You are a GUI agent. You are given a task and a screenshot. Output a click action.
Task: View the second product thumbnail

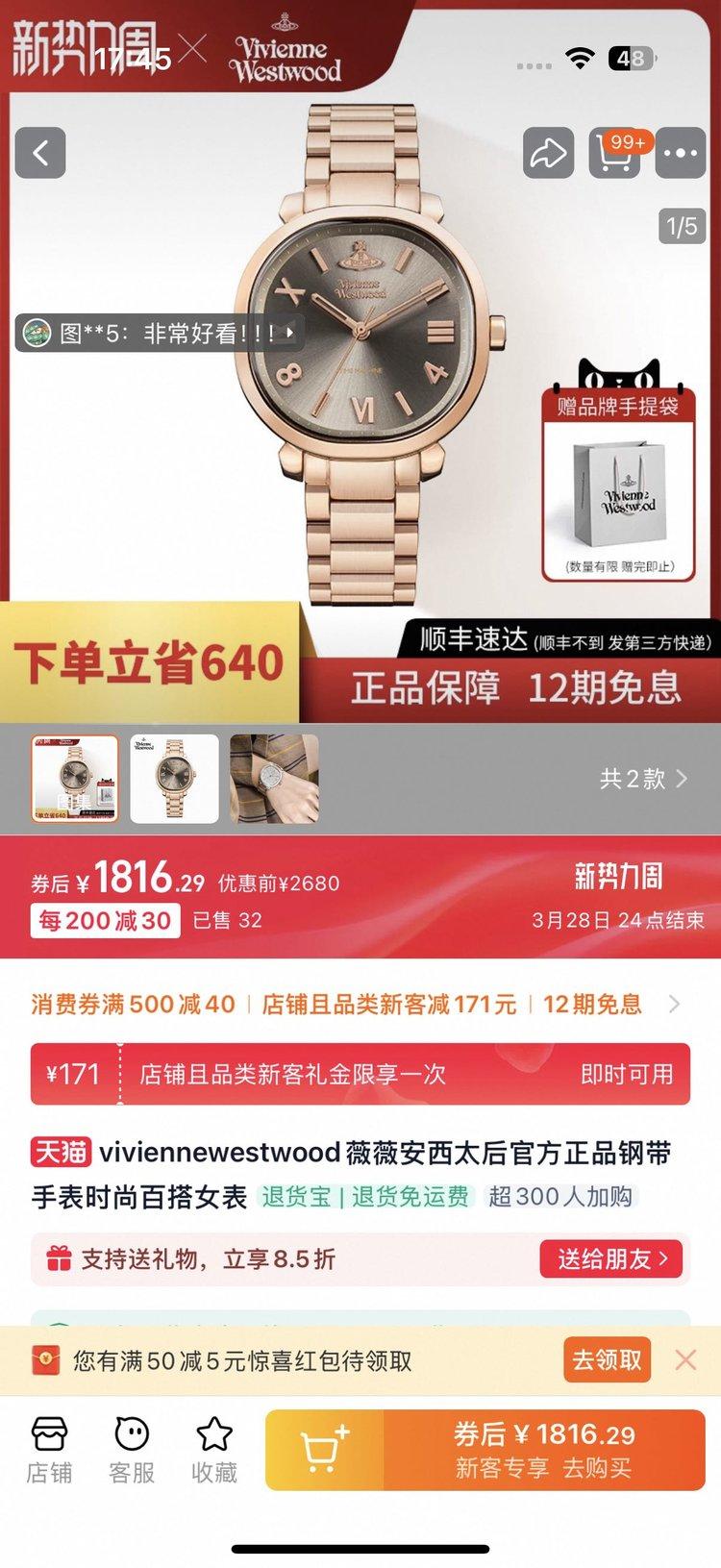[x=174, y=779]
